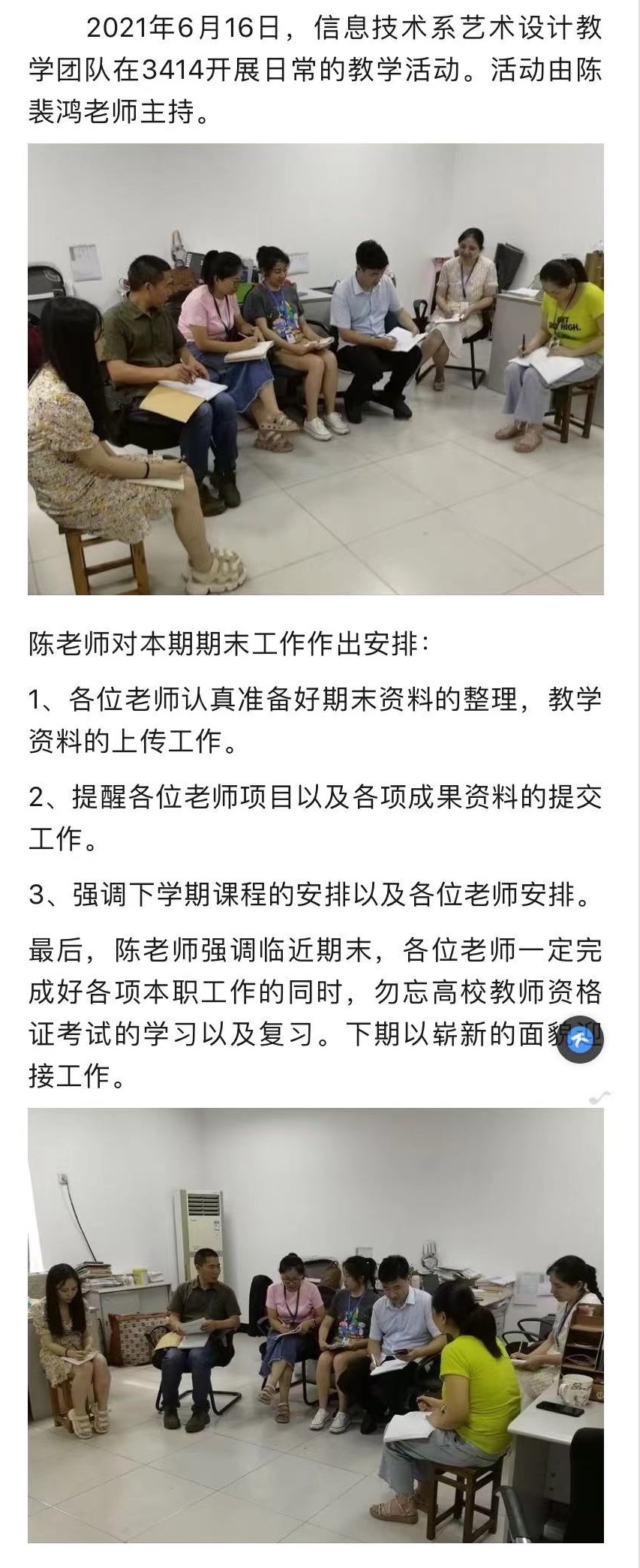Image resolution: width=640 pixels, height=1568 pixels.
Task: Open the second photo with the air conditioner
Action: click(316, 1324)
